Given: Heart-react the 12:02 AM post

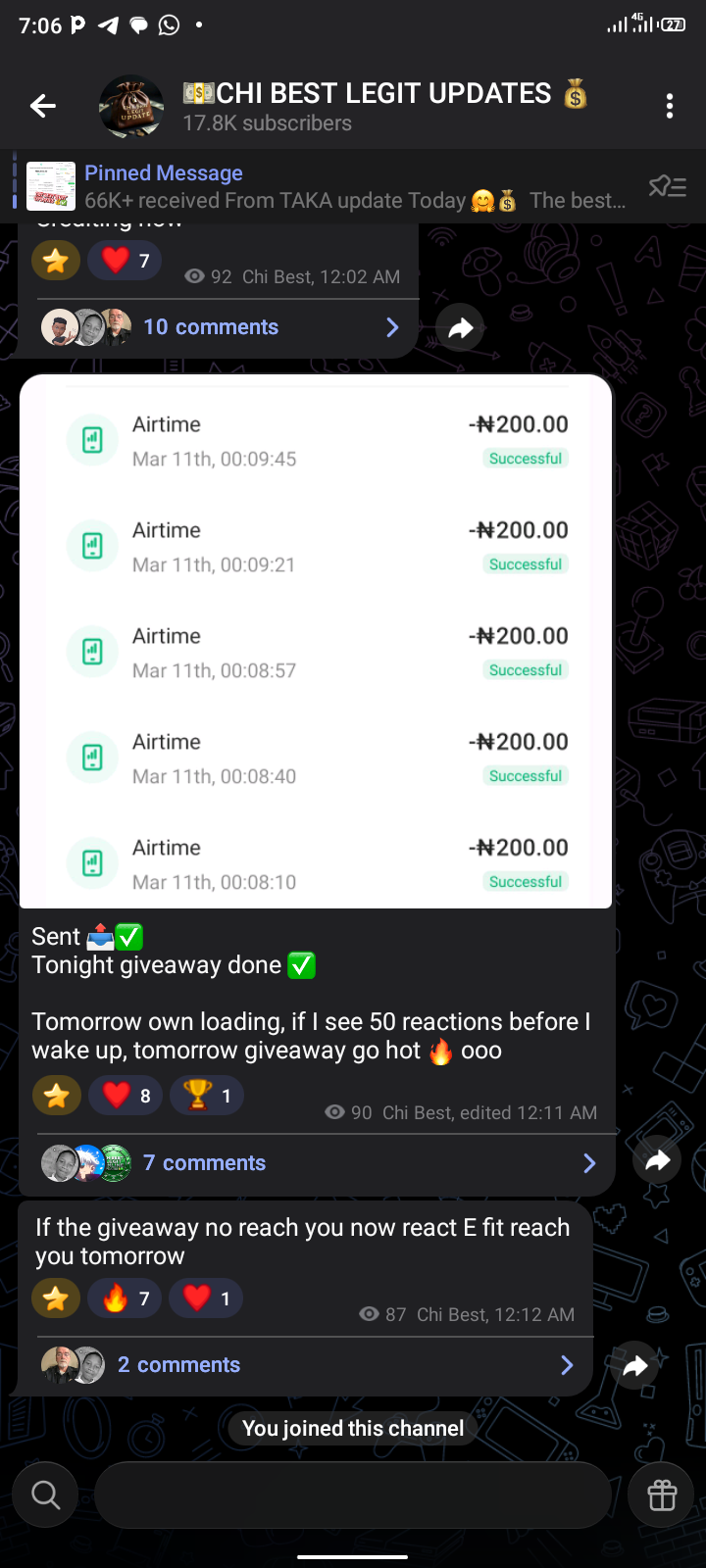Looking at the screenshot, I should point(125,261).
